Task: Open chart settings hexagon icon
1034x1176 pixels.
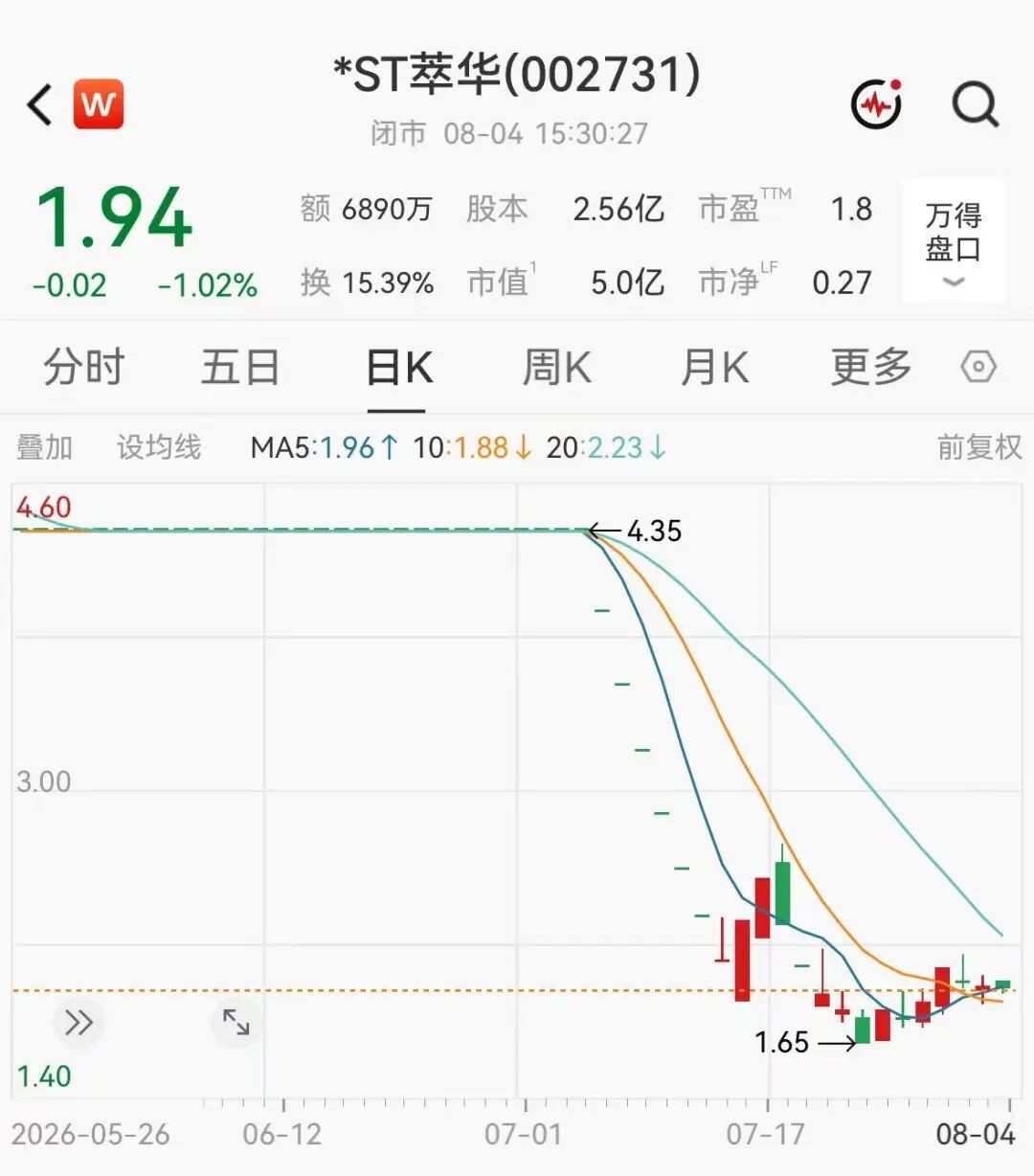Action: (978, 367)
